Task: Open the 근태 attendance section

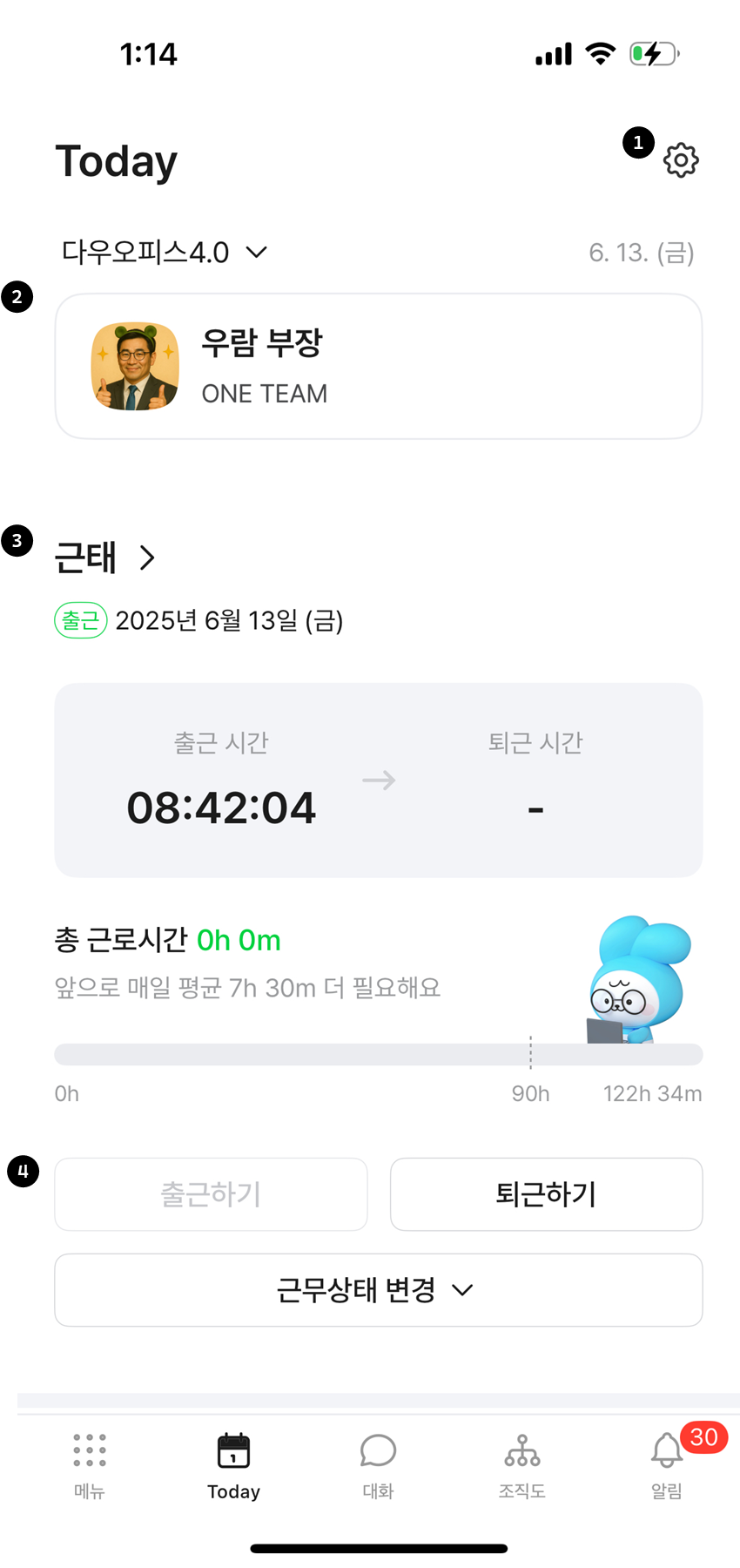Action: pyautogui.click(x=105, y=558)
